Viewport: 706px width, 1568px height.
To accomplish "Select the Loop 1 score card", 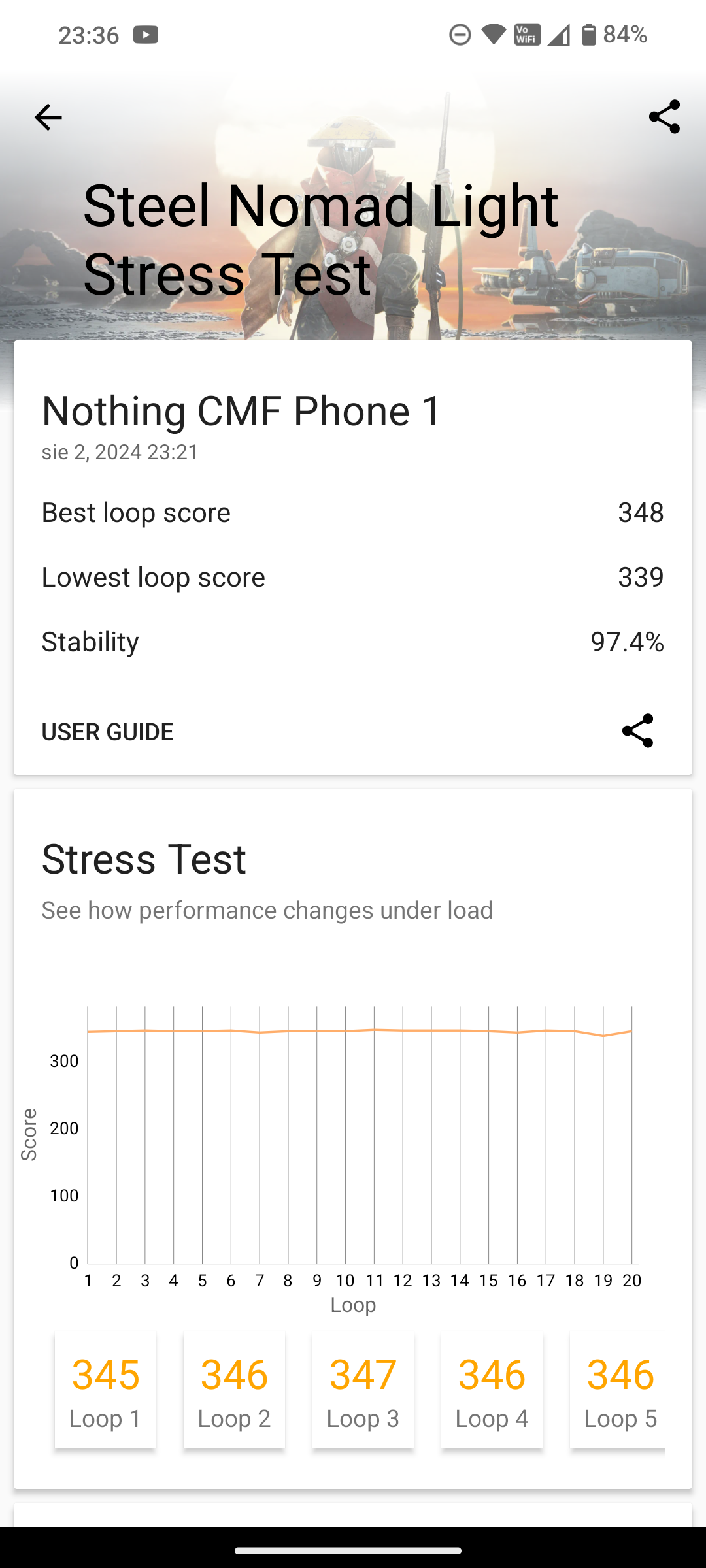I will coord(105,1390).
